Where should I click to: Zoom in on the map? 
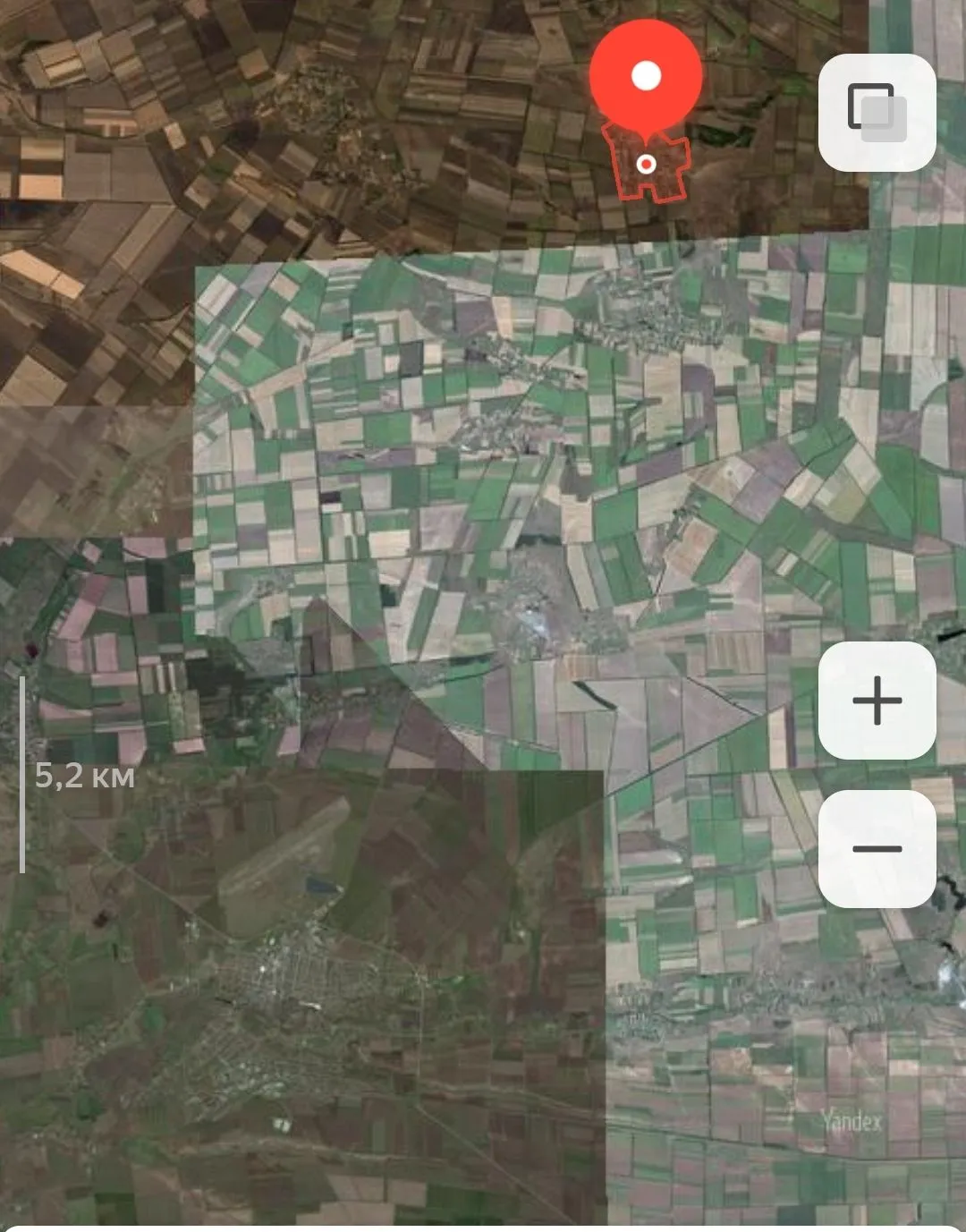tap(877, 700)
